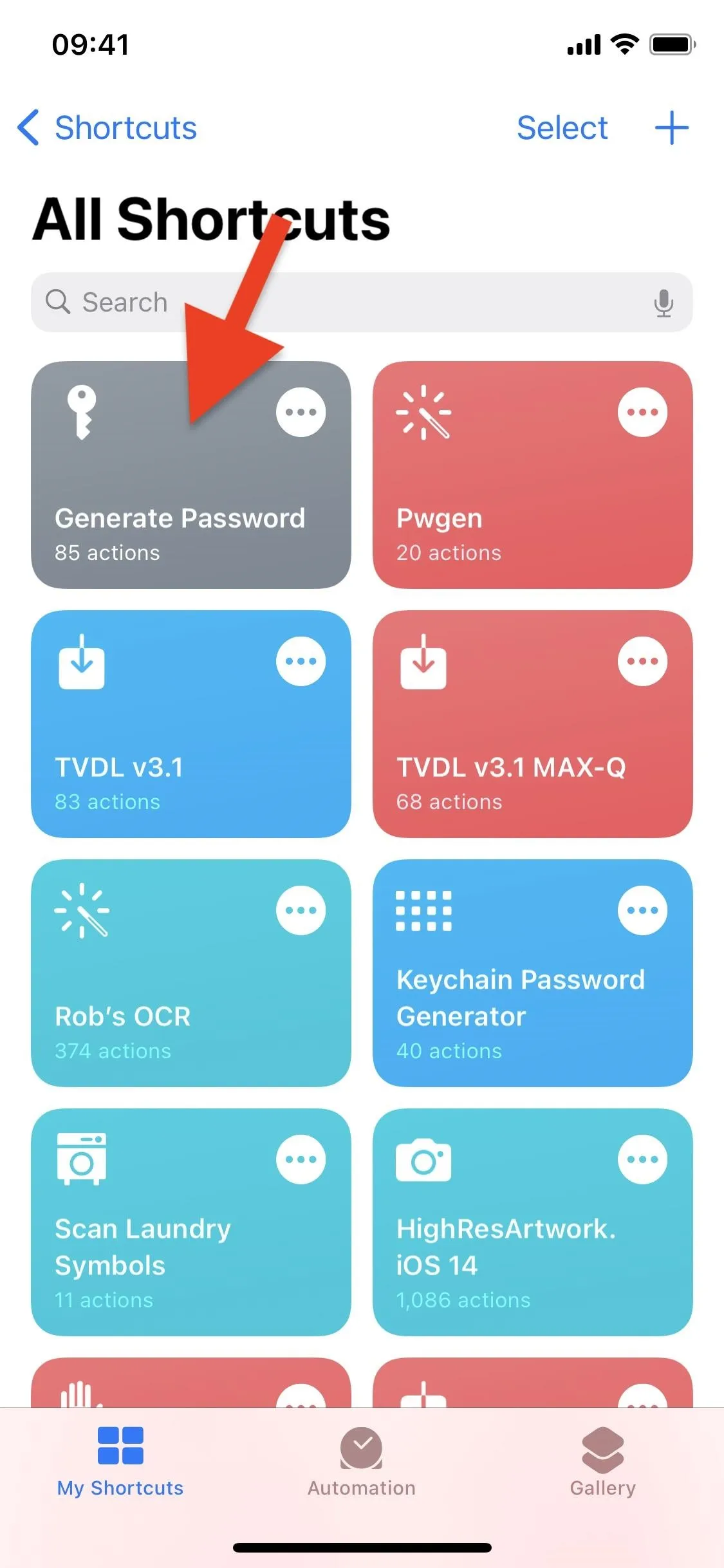Open TVDL v3.1 MAX-Q shortcut card
The height and width of the screenshot is (1568, 724).
point(533,724)
